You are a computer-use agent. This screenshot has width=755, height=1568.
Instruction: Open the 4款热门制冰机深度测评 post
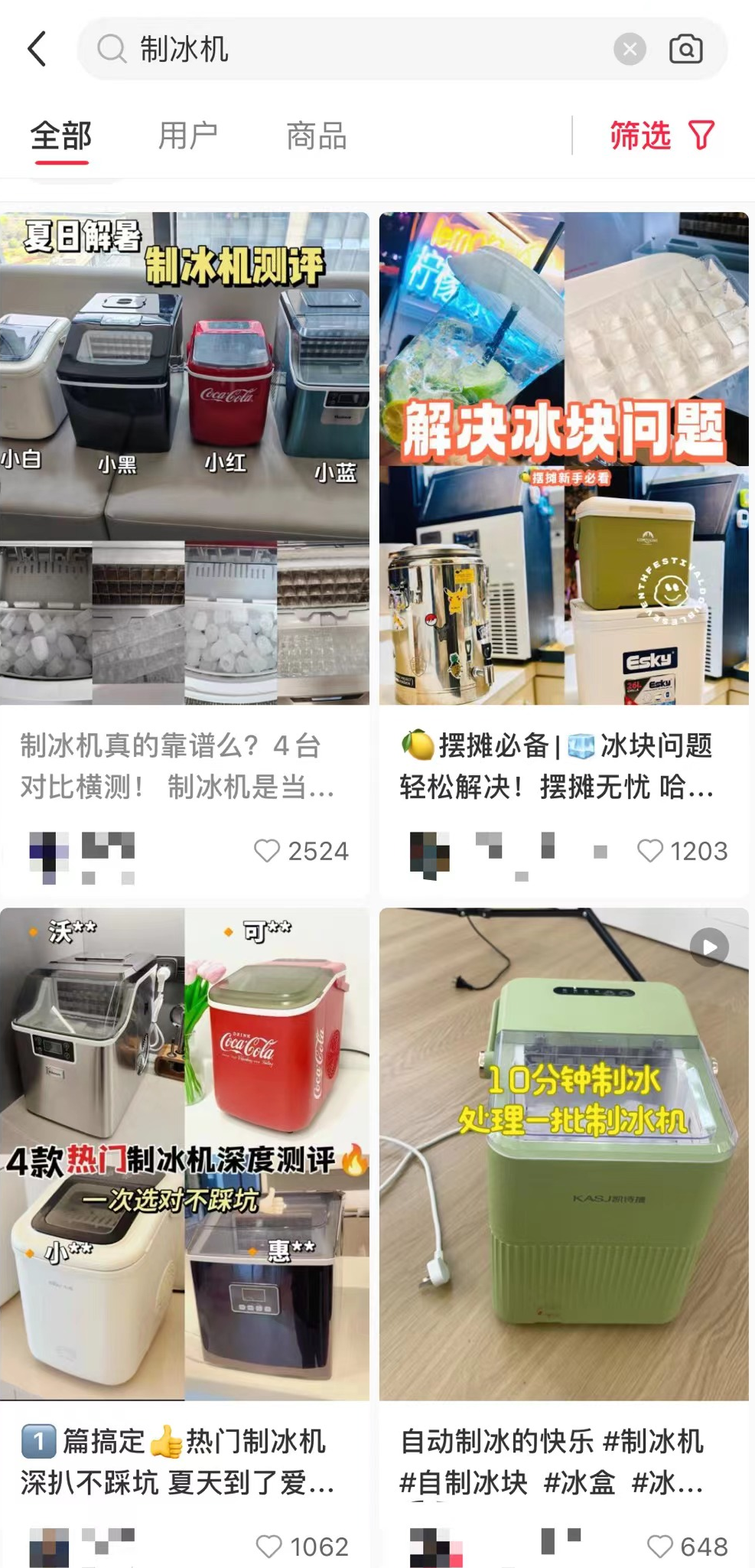click(x=184, y=1154)
